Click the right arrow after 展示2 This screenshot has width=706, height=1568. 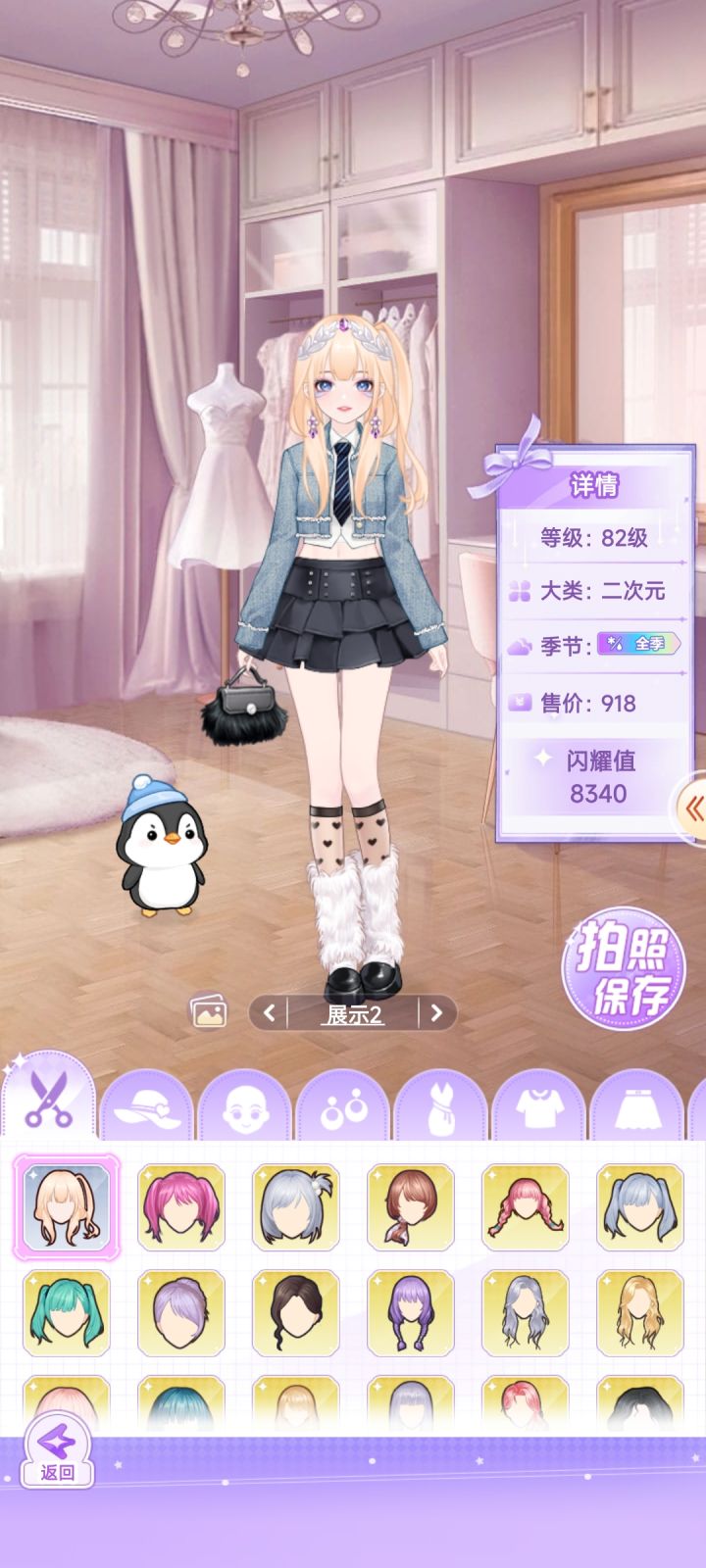(x=438, y=1014)
